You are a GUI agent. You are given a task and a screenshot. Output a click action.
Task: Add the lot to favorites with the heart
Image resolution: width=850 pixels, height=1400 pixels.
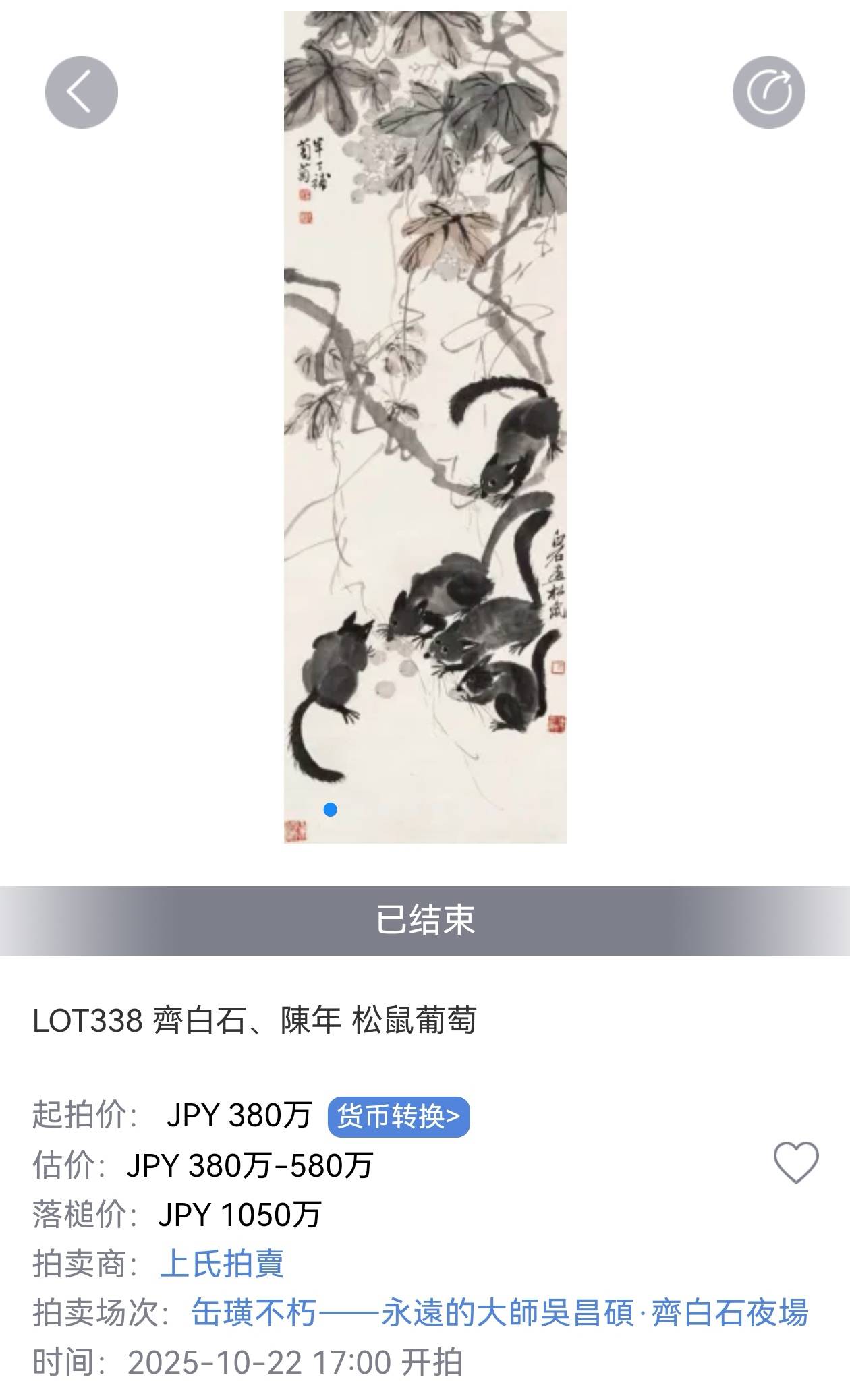795,1162
